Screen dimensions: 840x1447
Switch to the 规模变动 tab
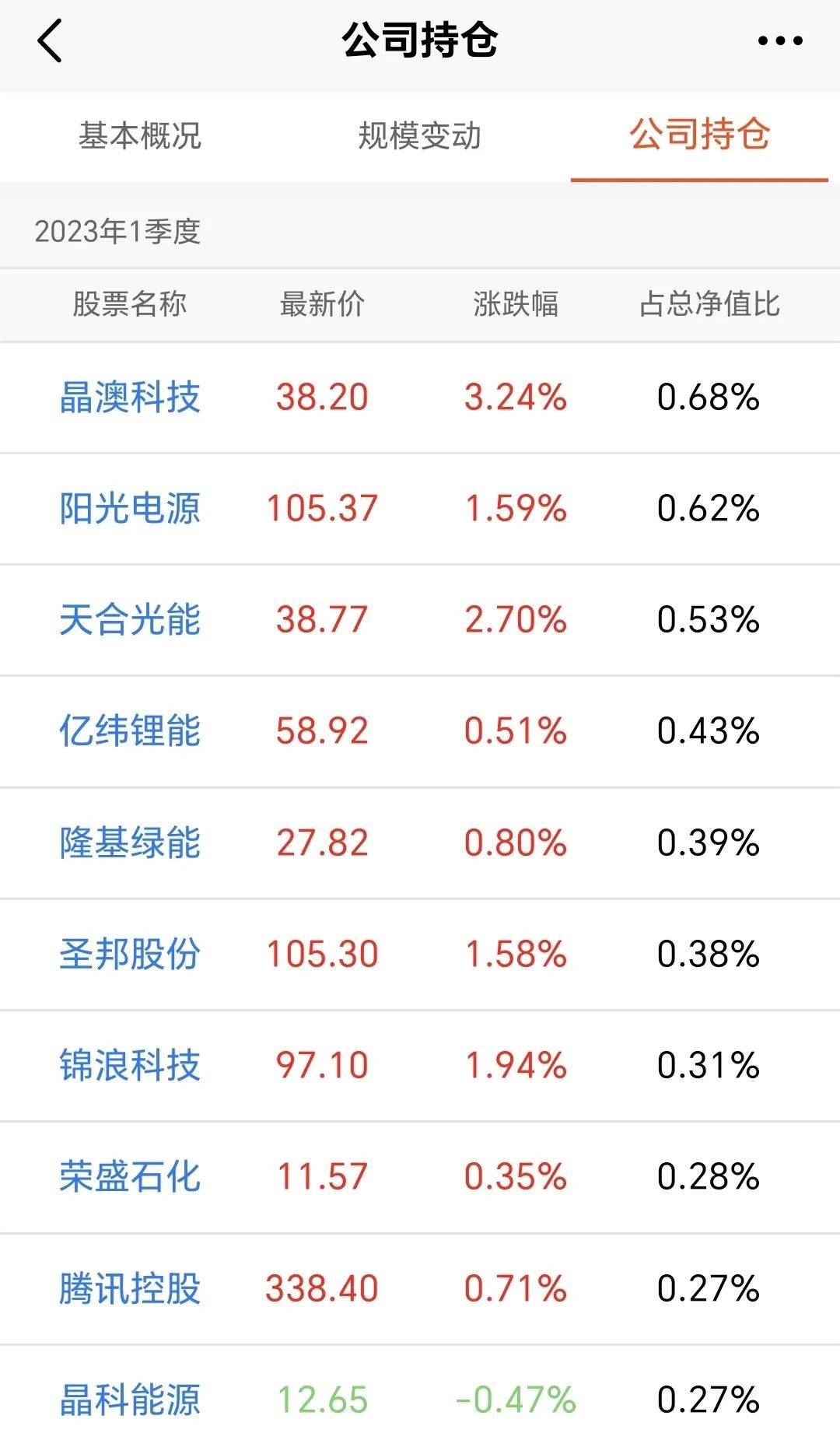[x=420, y=136]
